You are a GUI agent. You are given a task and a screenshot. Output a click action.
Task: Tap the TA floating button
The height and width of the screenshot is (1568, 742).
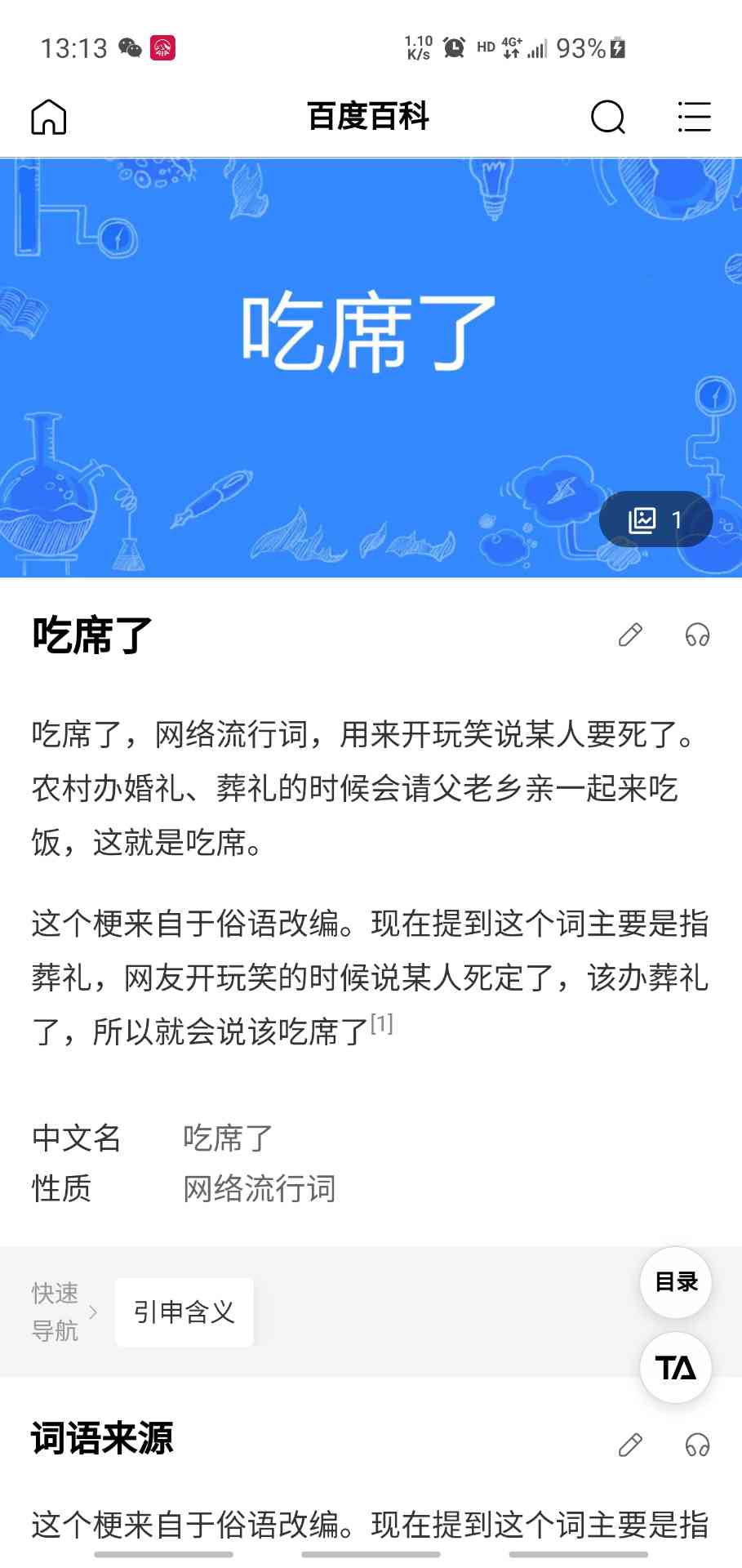pos(676,1368)
